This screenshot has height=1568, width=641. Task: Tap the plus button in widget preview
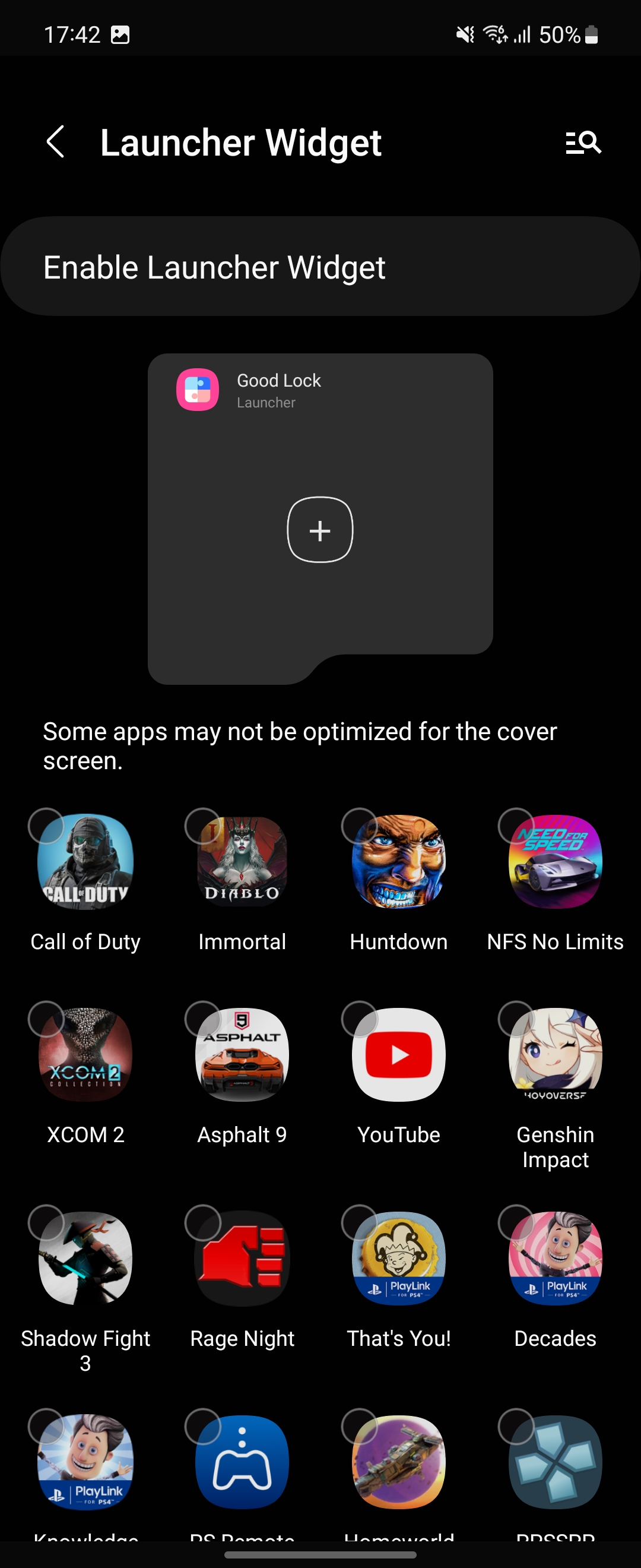320,530
